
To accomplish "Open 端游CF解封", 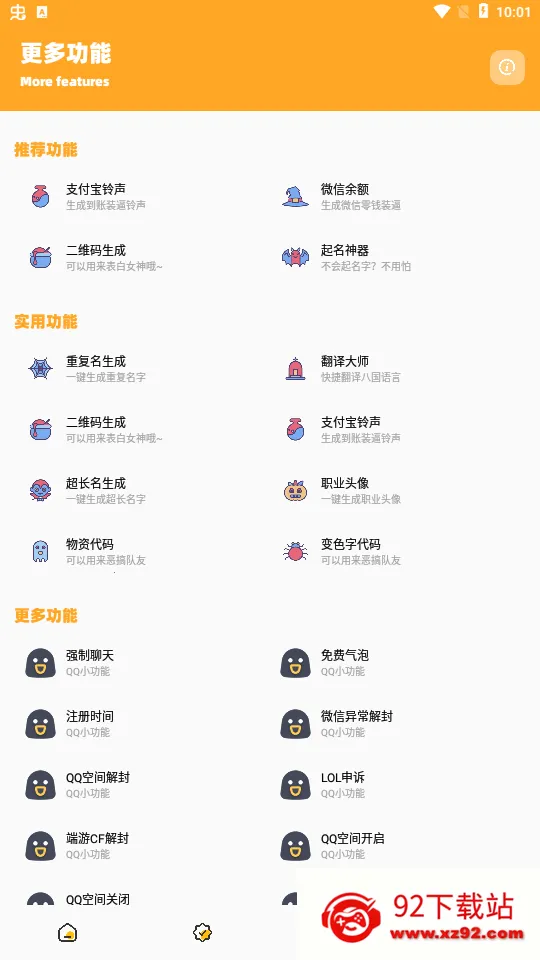I will tap(142, 846).
